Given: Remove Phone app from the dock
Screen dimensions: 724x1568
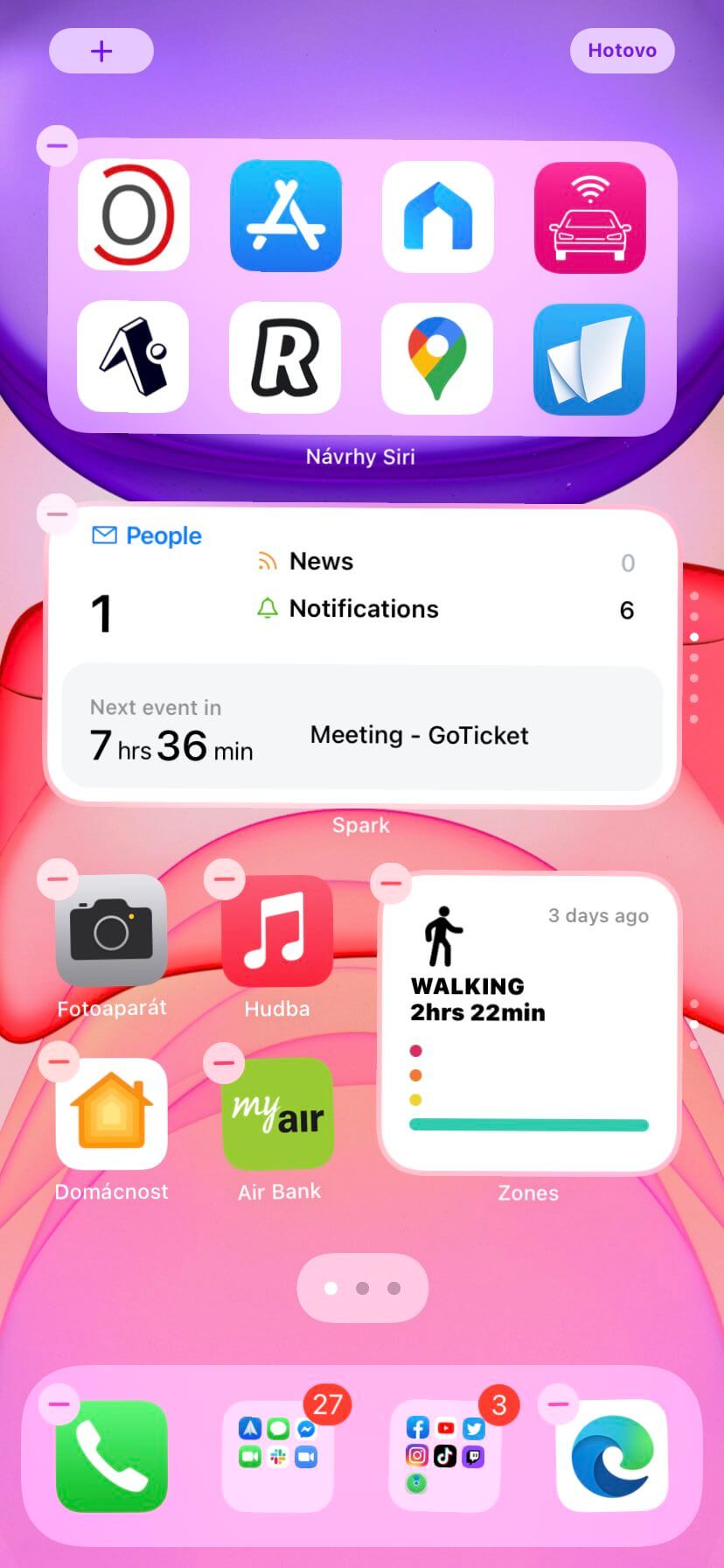Looking at the screenshot, I should [x=59, y=1404].
